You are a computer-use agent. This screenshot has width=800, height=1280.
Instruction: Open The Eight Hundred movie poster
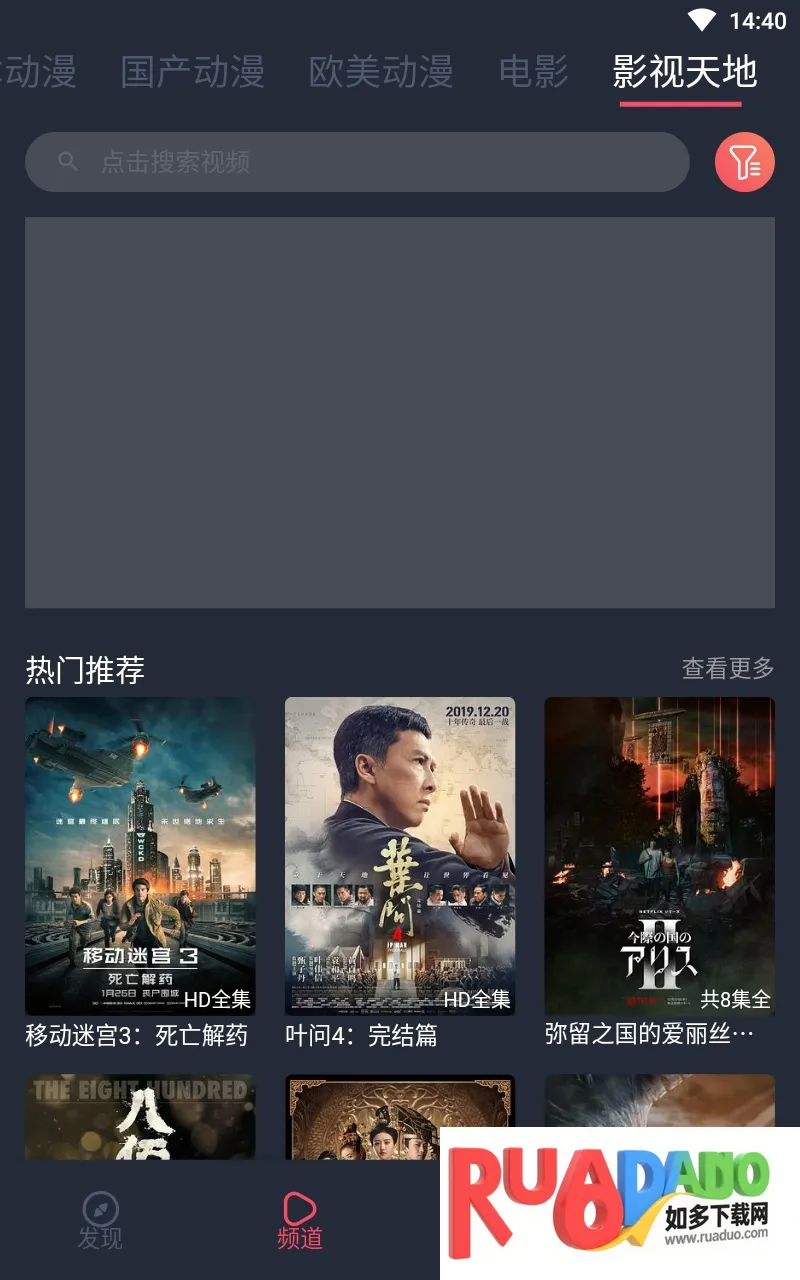140,1117
